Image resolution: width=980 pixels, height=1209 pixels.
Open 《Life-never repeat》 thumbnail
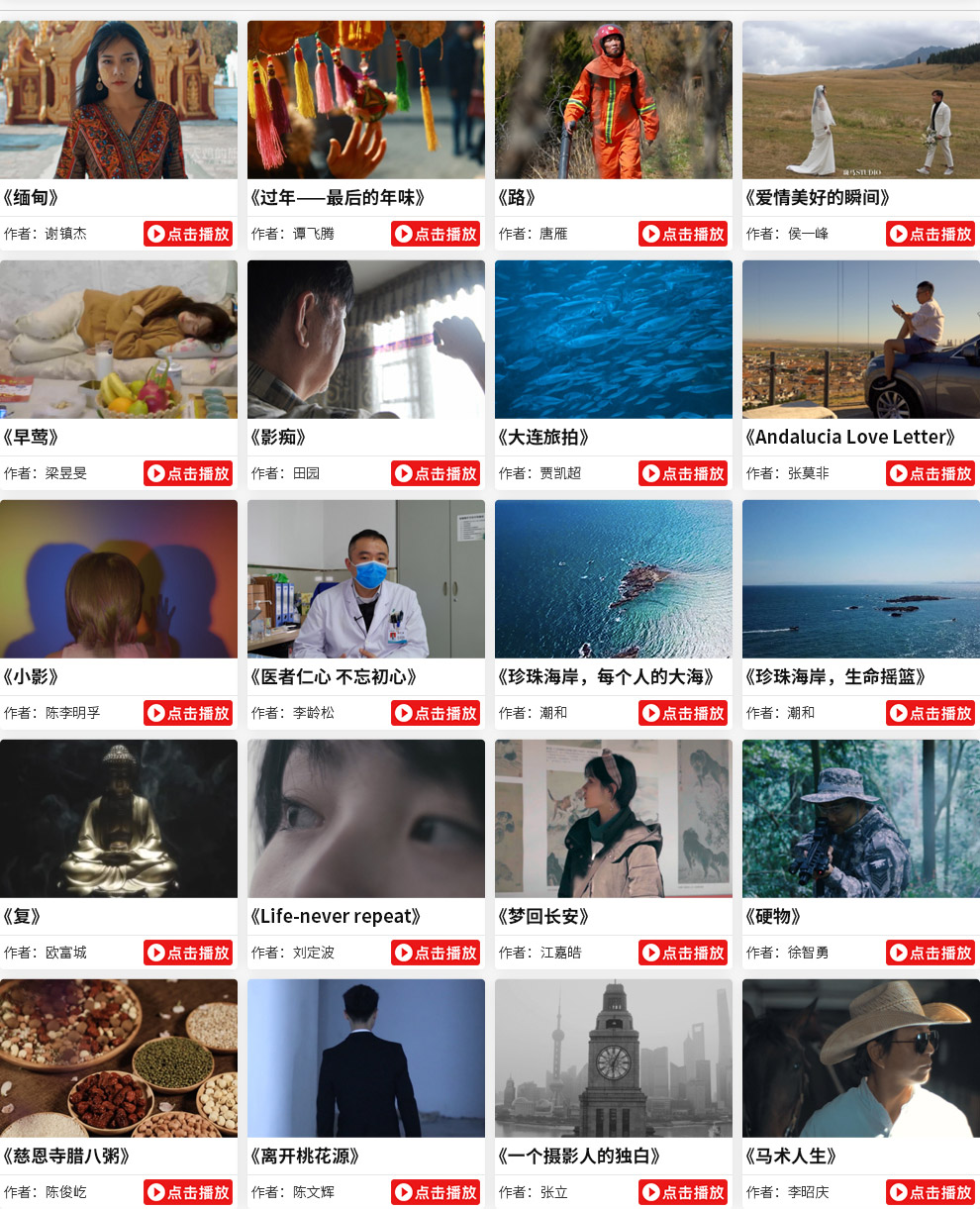pos(366,818)
